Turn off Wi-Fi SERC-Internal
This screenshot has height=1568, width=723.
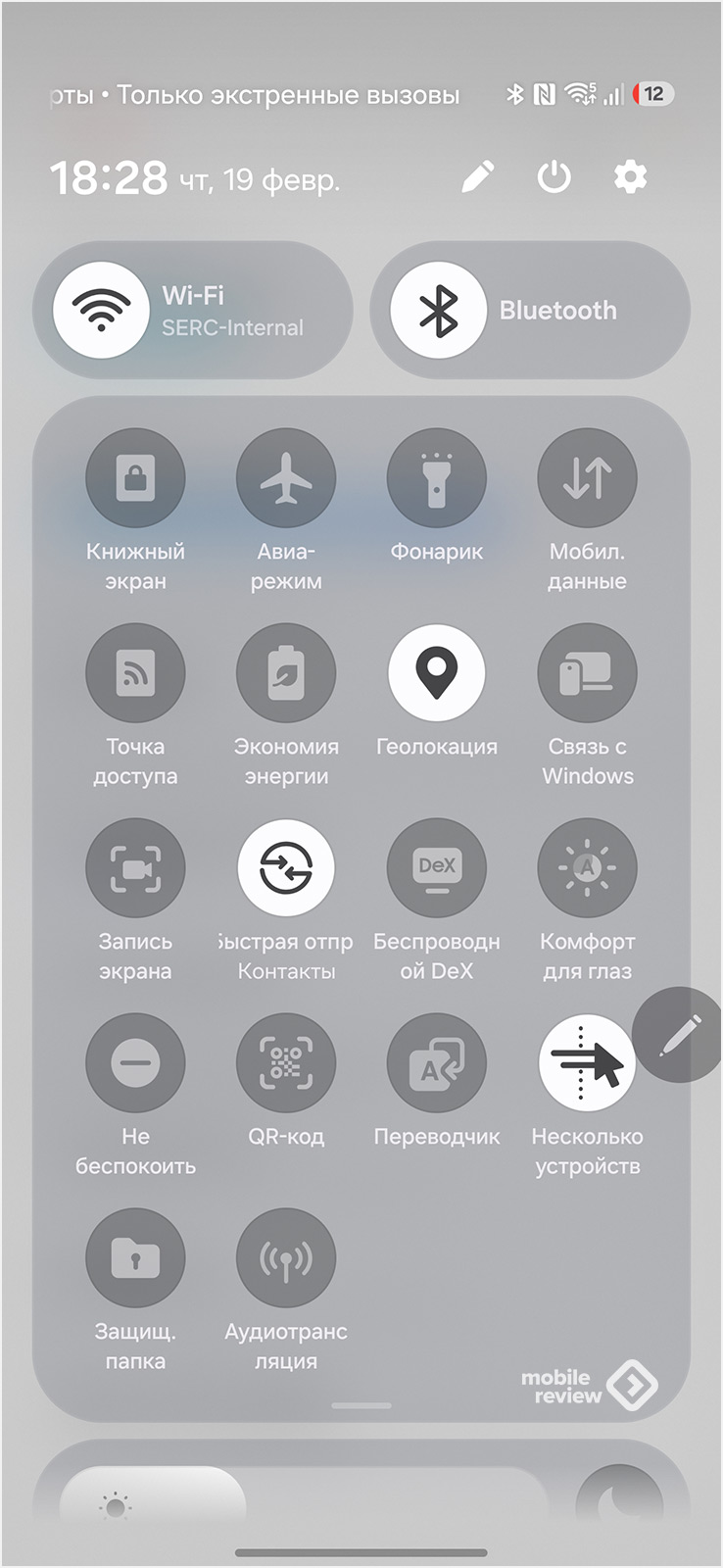tap(101, 310)
